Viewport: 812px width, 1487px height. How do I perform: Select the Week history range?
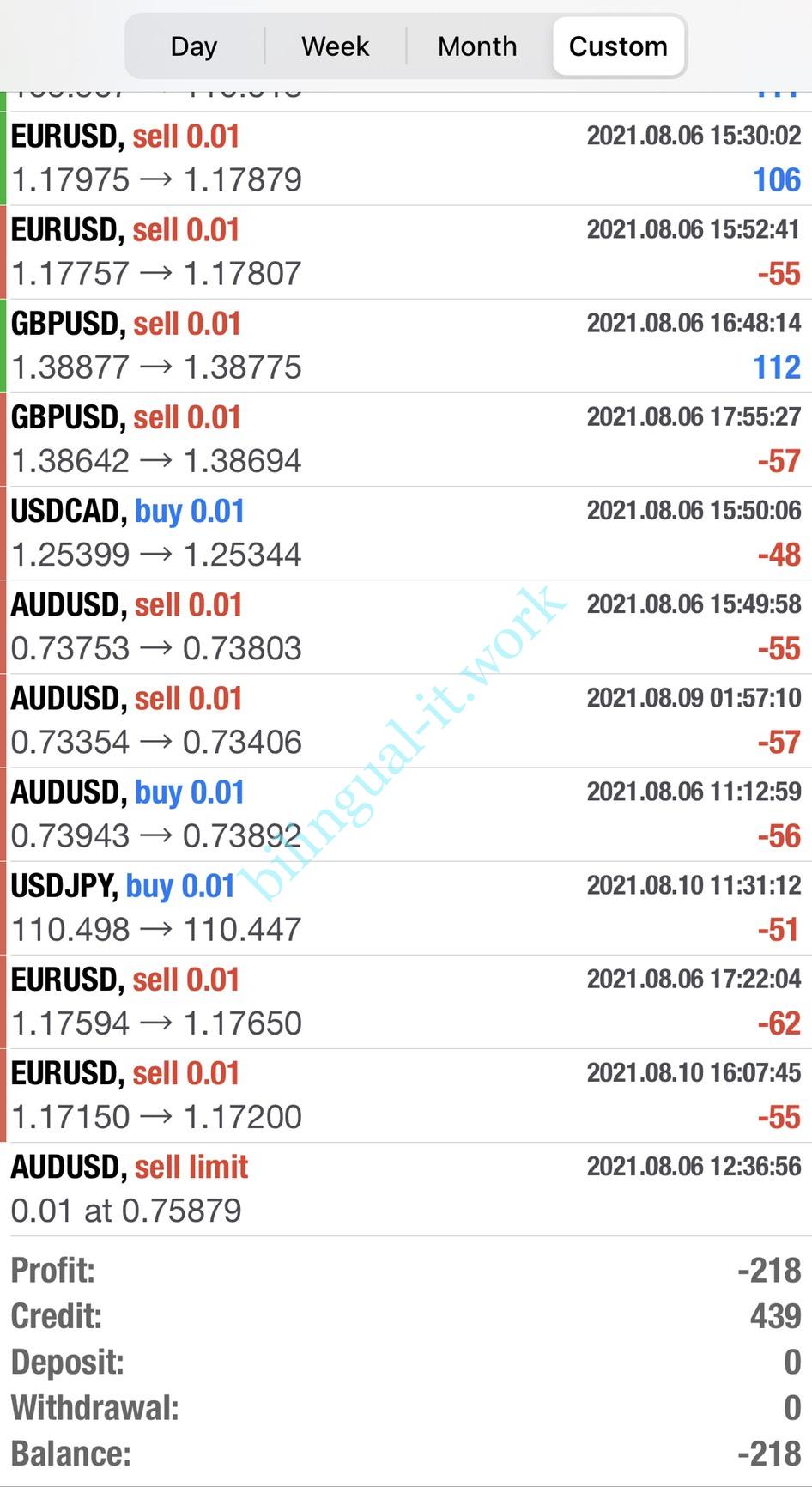(335, 46)
